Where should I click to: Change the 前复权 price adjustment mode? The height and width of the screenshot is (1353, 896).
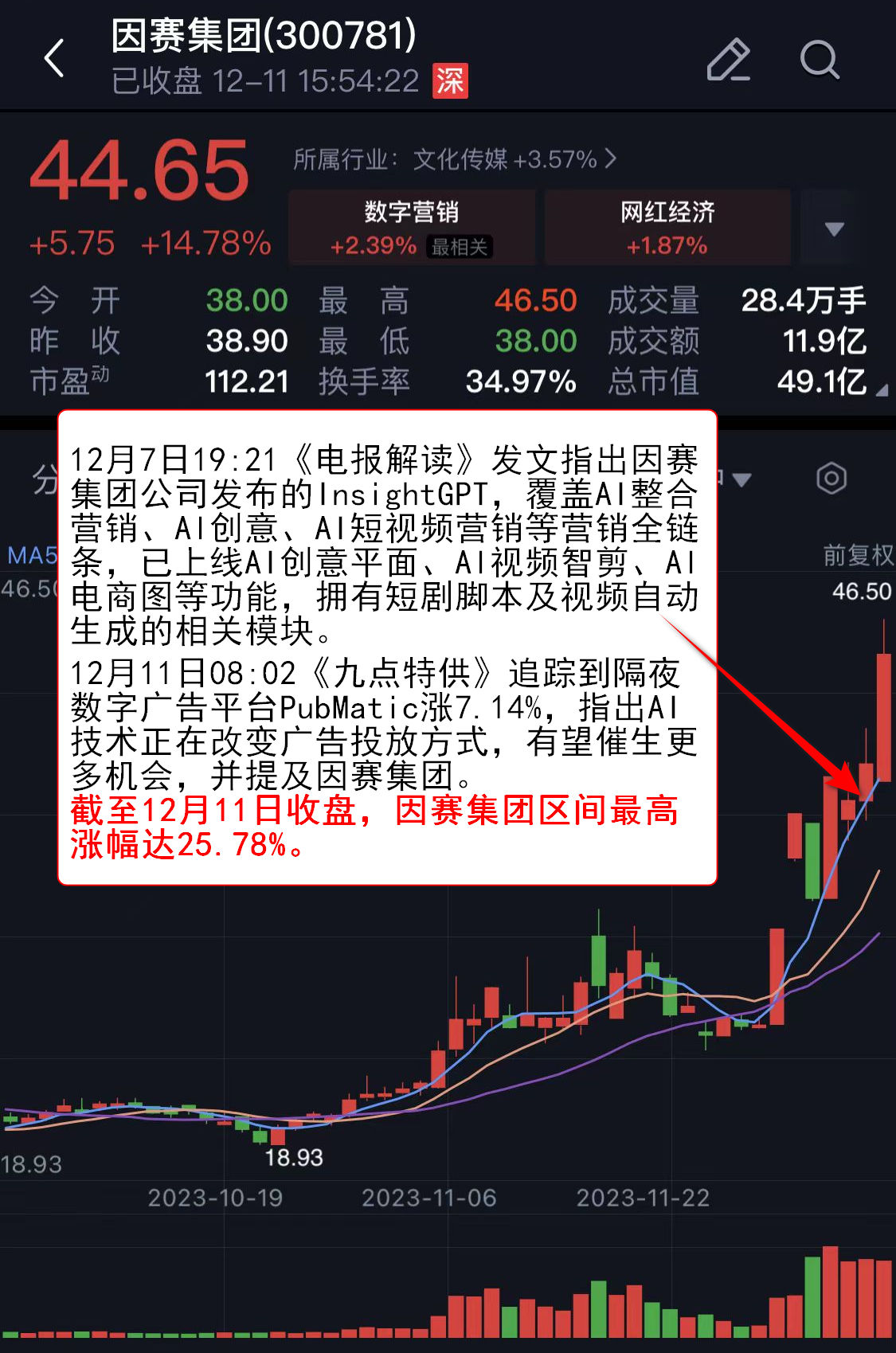pos(858,555)
